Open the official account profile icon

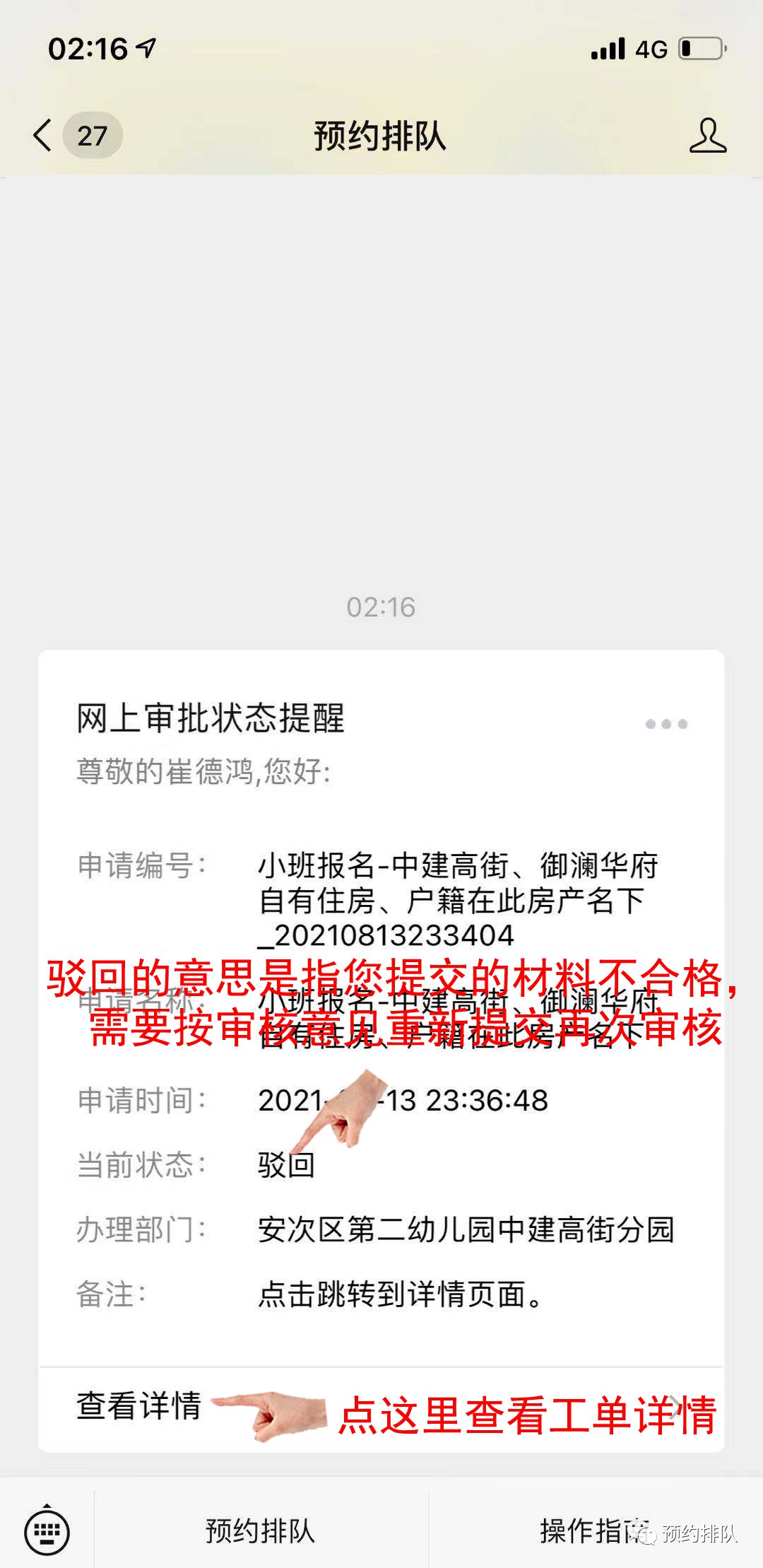coord(707,135)
